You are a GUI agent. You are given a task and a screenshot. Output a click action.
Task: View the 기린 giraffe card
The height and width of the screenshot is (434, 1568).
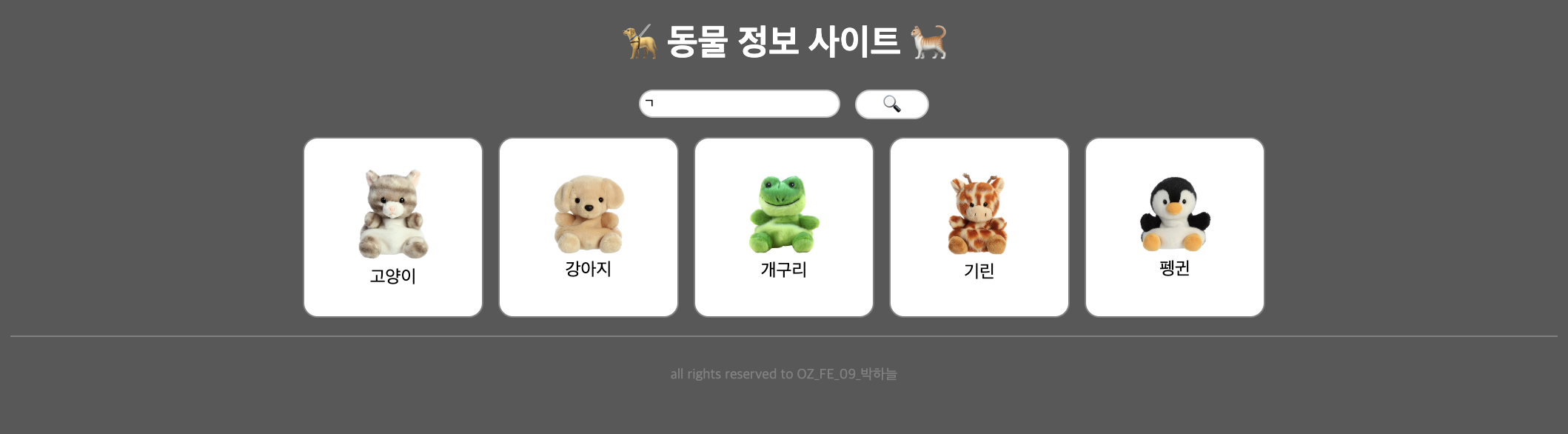[979, 227]
